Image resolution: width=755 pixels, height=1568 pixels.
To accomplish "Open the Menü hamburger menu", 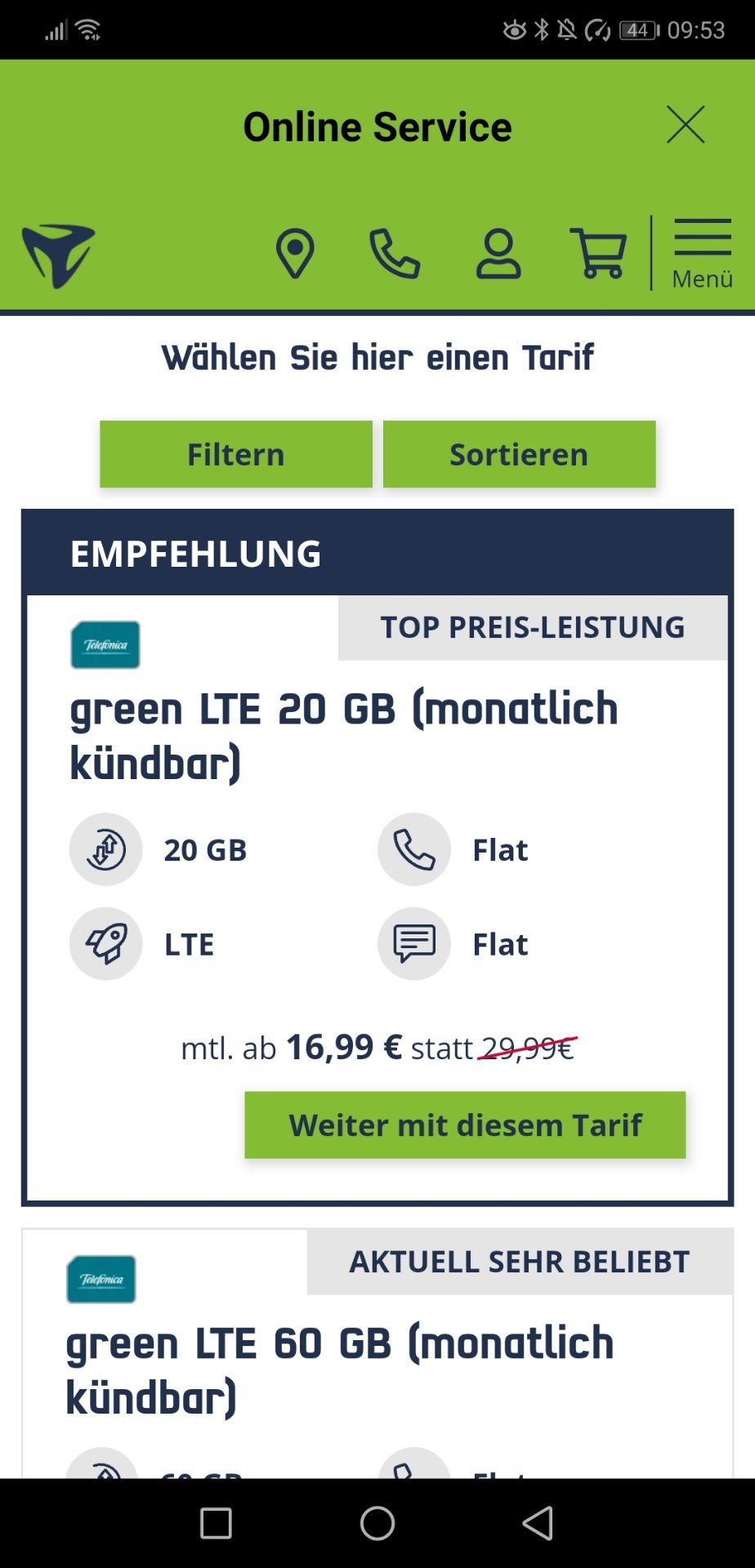I will tap(702, 254).
